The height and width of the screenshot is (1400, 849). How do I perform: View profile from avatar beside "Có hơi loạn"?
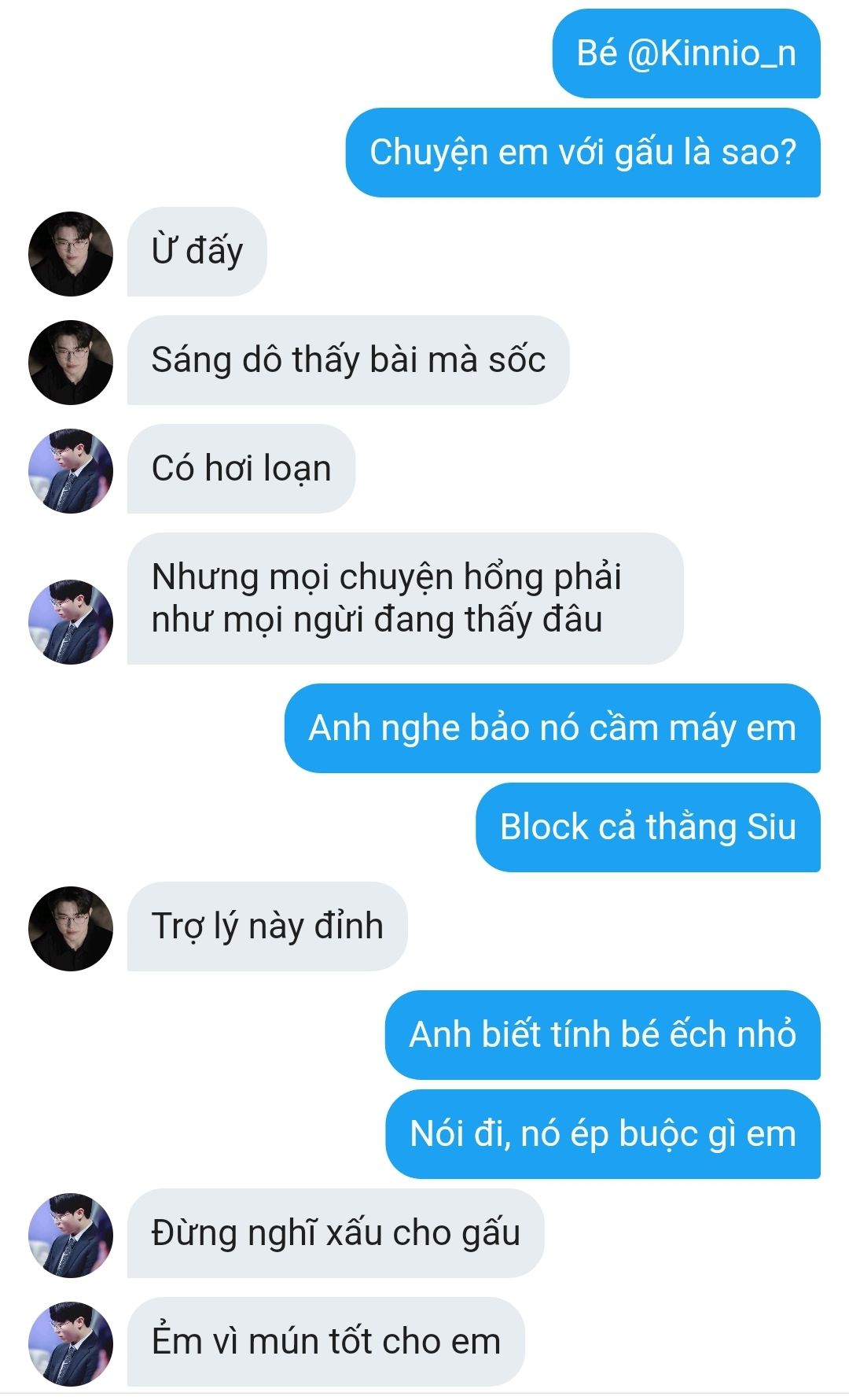coord(71,470)
